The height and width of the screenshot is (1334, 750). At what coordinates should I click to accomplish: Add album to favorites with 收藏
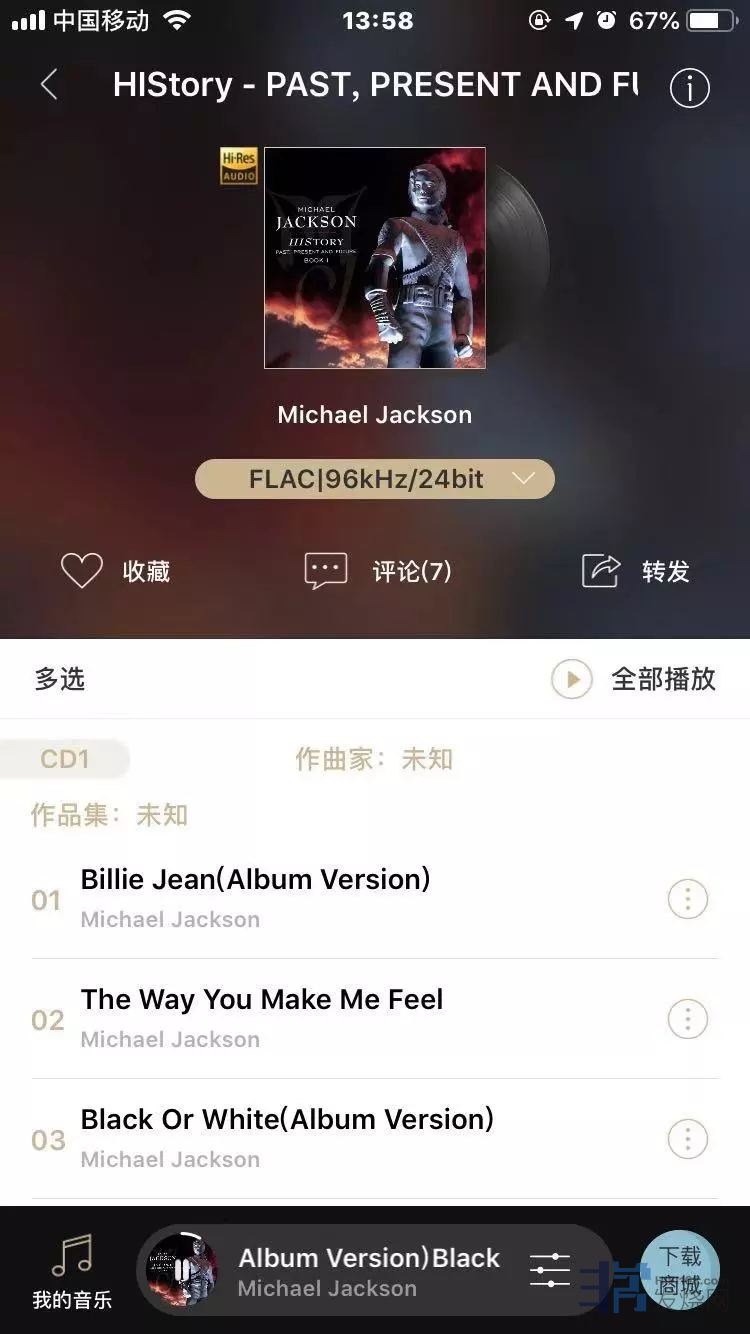pyautogui.click(x=116, y=571)
